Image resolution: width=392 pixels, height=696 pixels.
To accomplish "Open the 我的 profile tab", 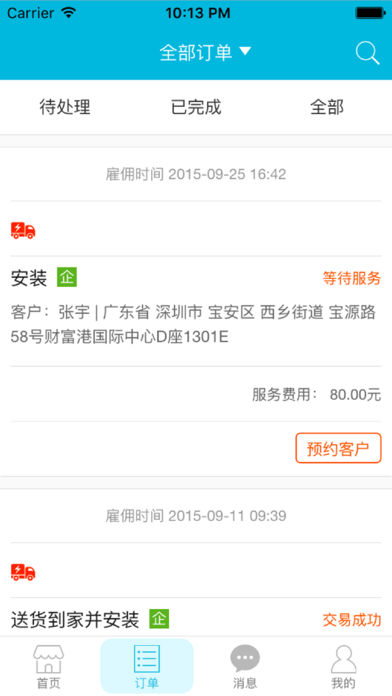I will [x=343, y=666].
